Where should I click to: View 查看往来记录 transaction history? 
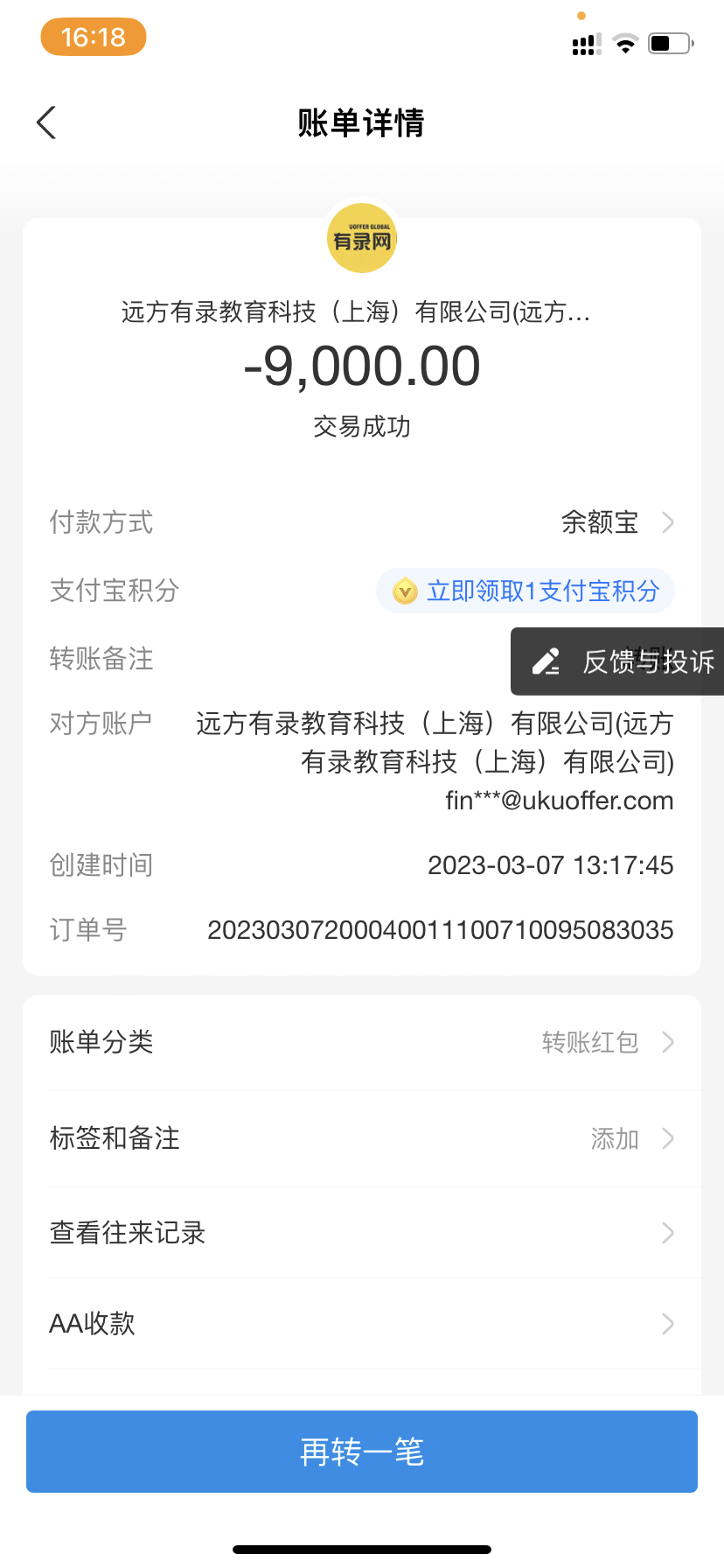coord(362,1233)
